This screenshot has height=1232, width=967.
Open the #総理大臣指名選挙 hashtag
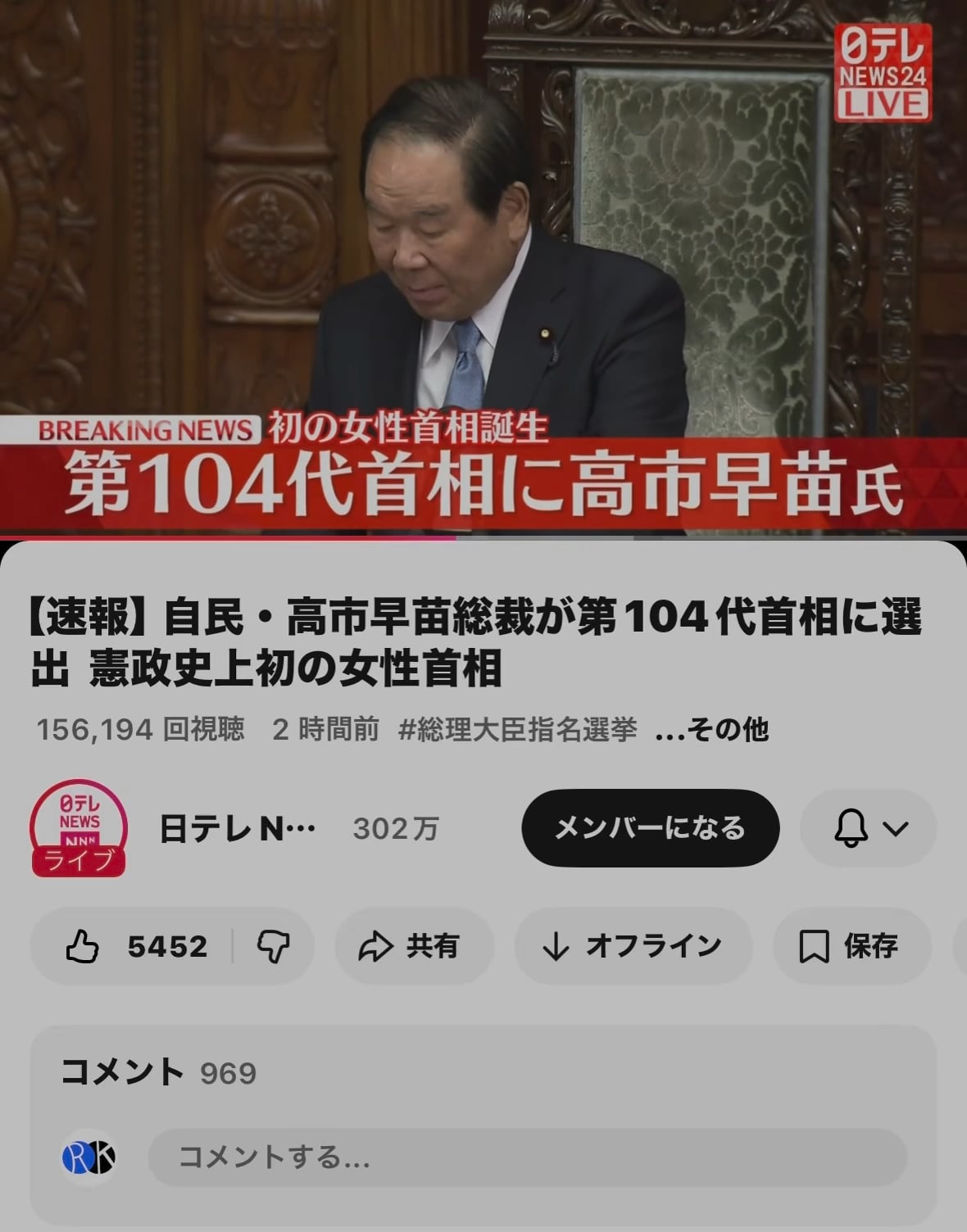(x=517, y=729)
